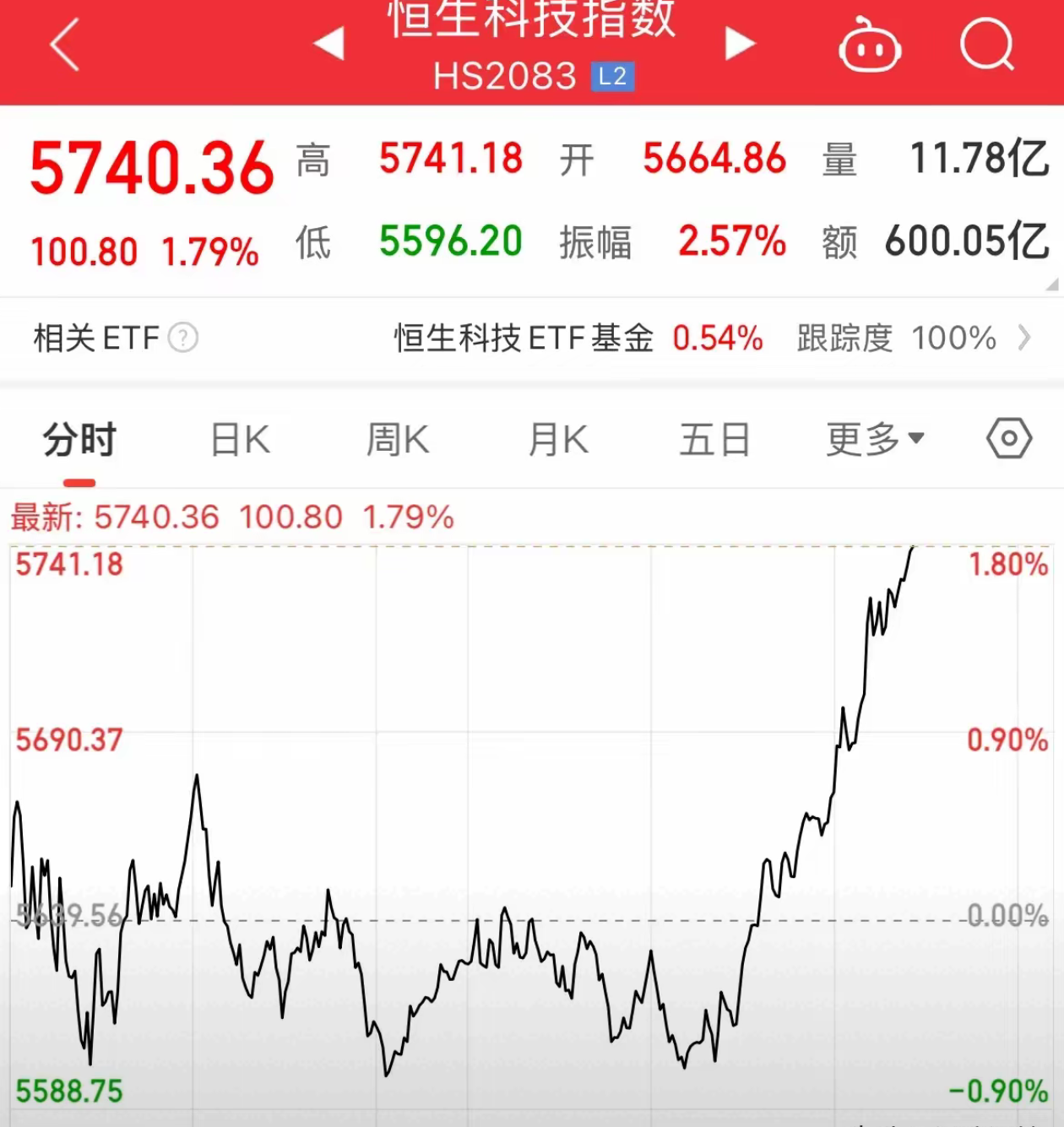
Task: Show help for 相关ETF question mark
Action: (x=183, y=339)
